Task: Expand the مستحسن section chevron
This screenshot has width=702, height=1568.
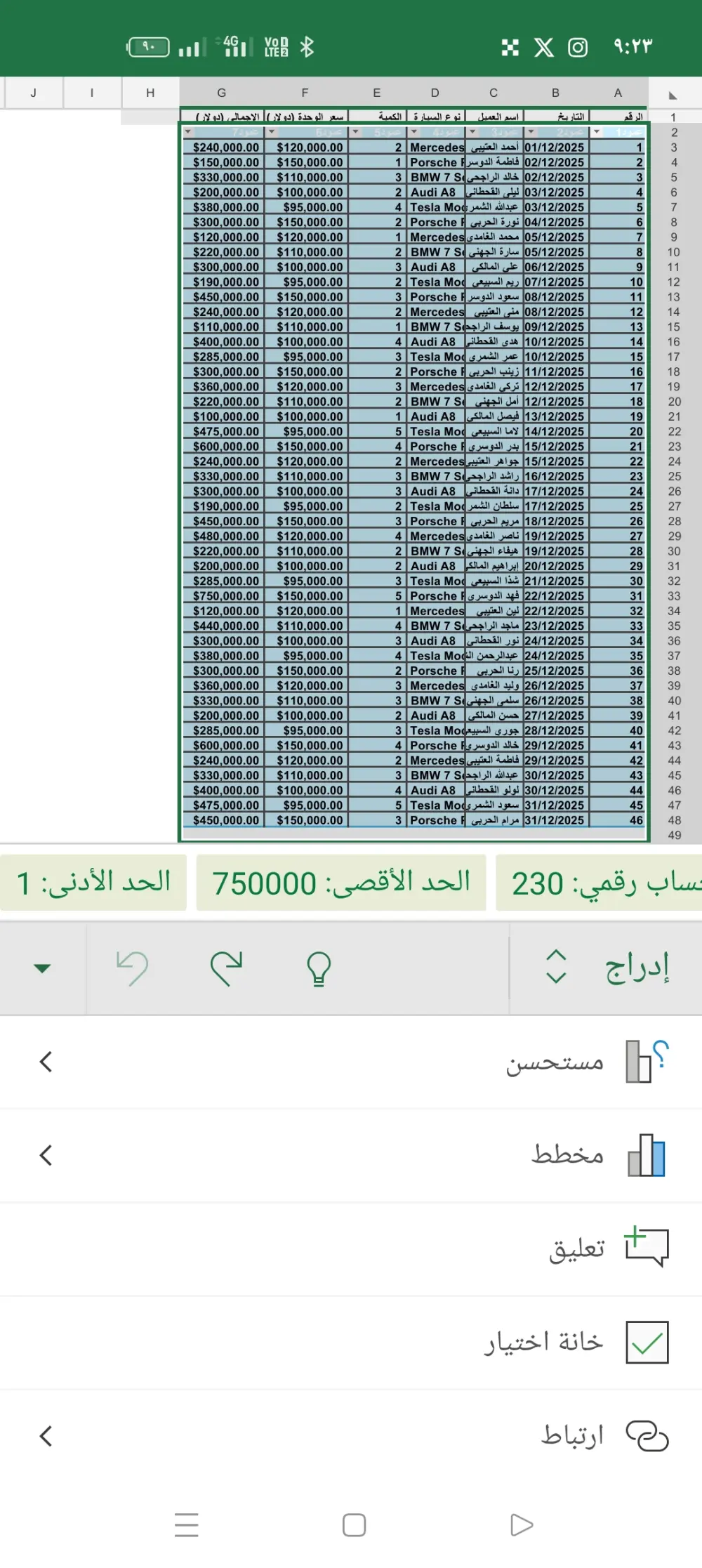Action: pos(46,1062)
